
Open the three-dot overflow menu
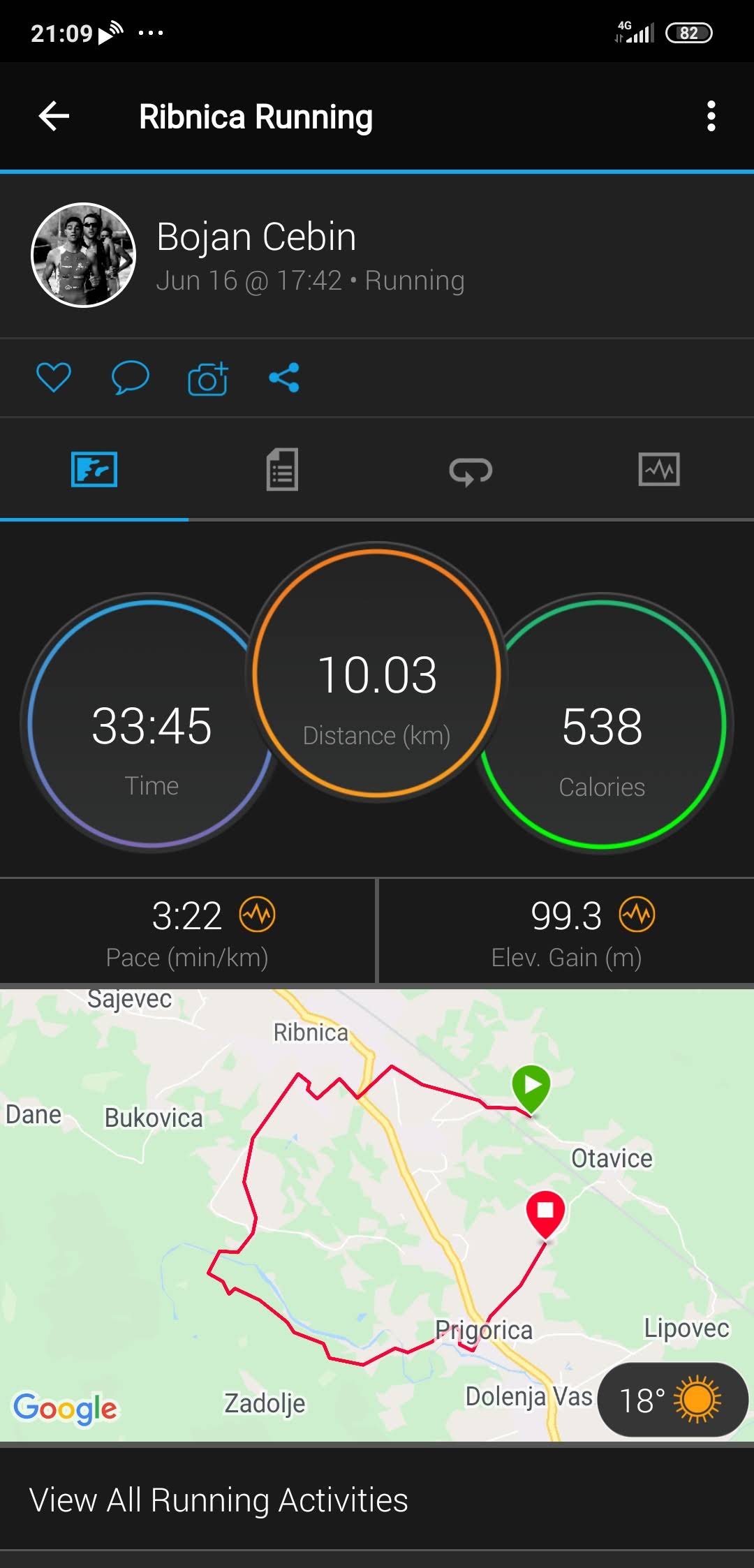tap(711, 116)
